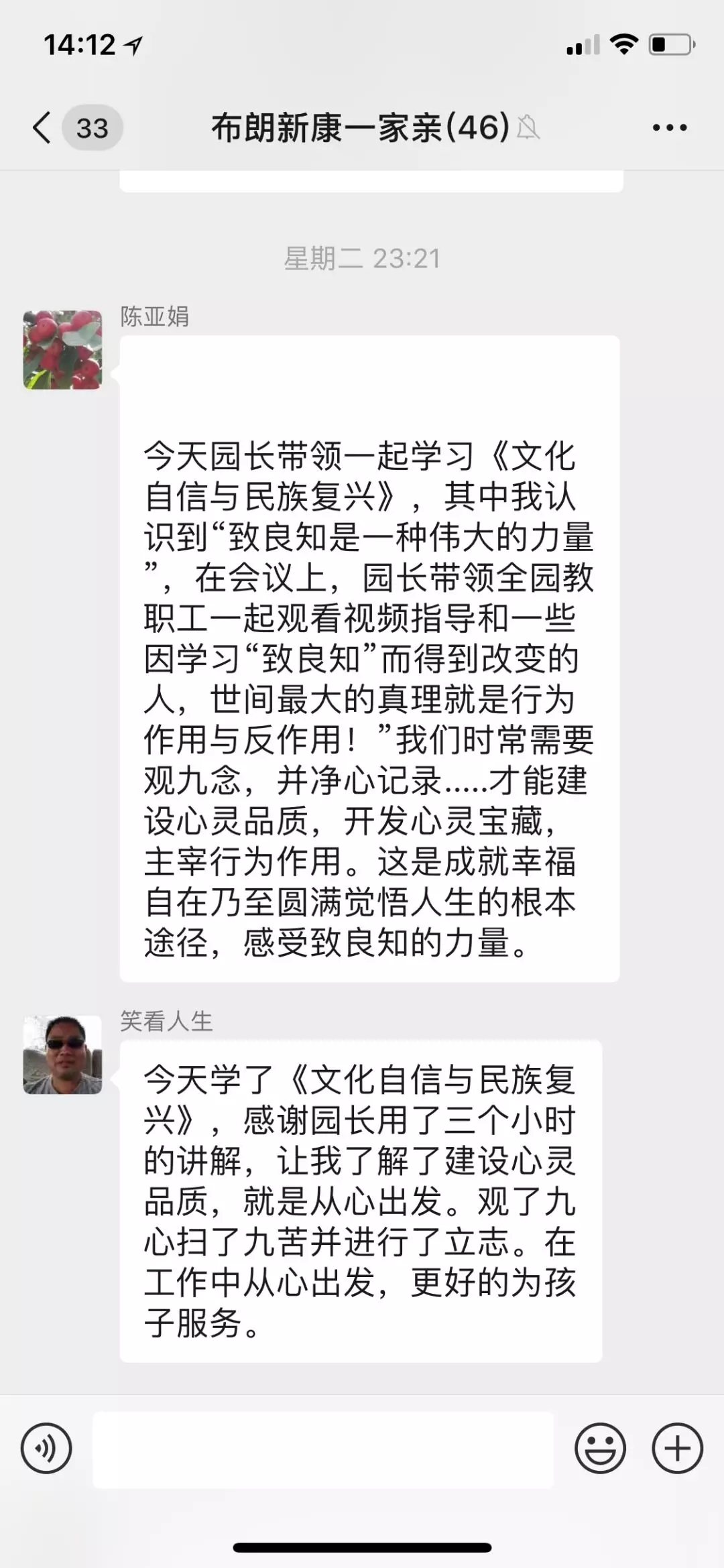Image resolution: width=724 pixels, height=1568 pixels.
Task: Switch to voice message input
Action: 46,1448
